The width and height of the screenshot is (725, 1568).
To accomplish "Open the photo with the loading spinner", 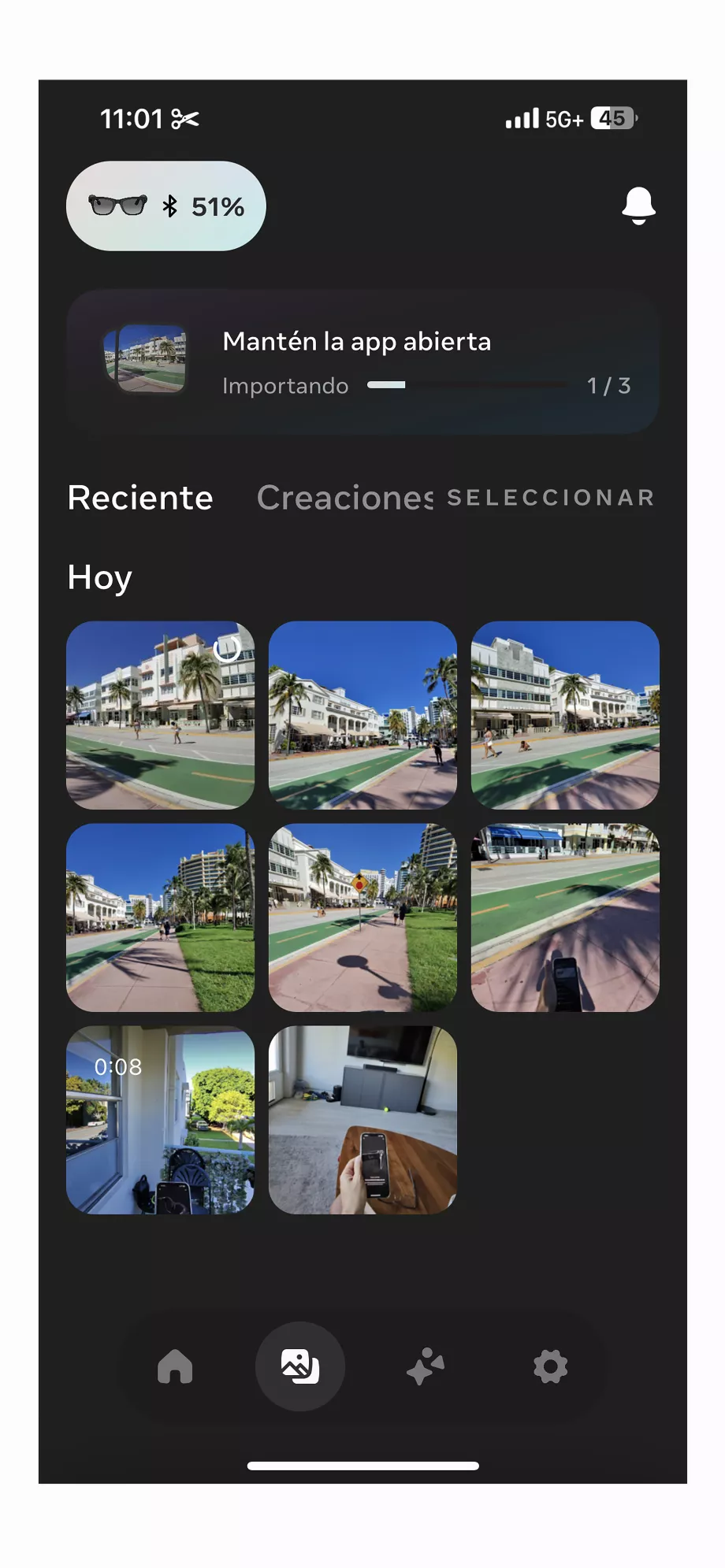I will point(161,715).
